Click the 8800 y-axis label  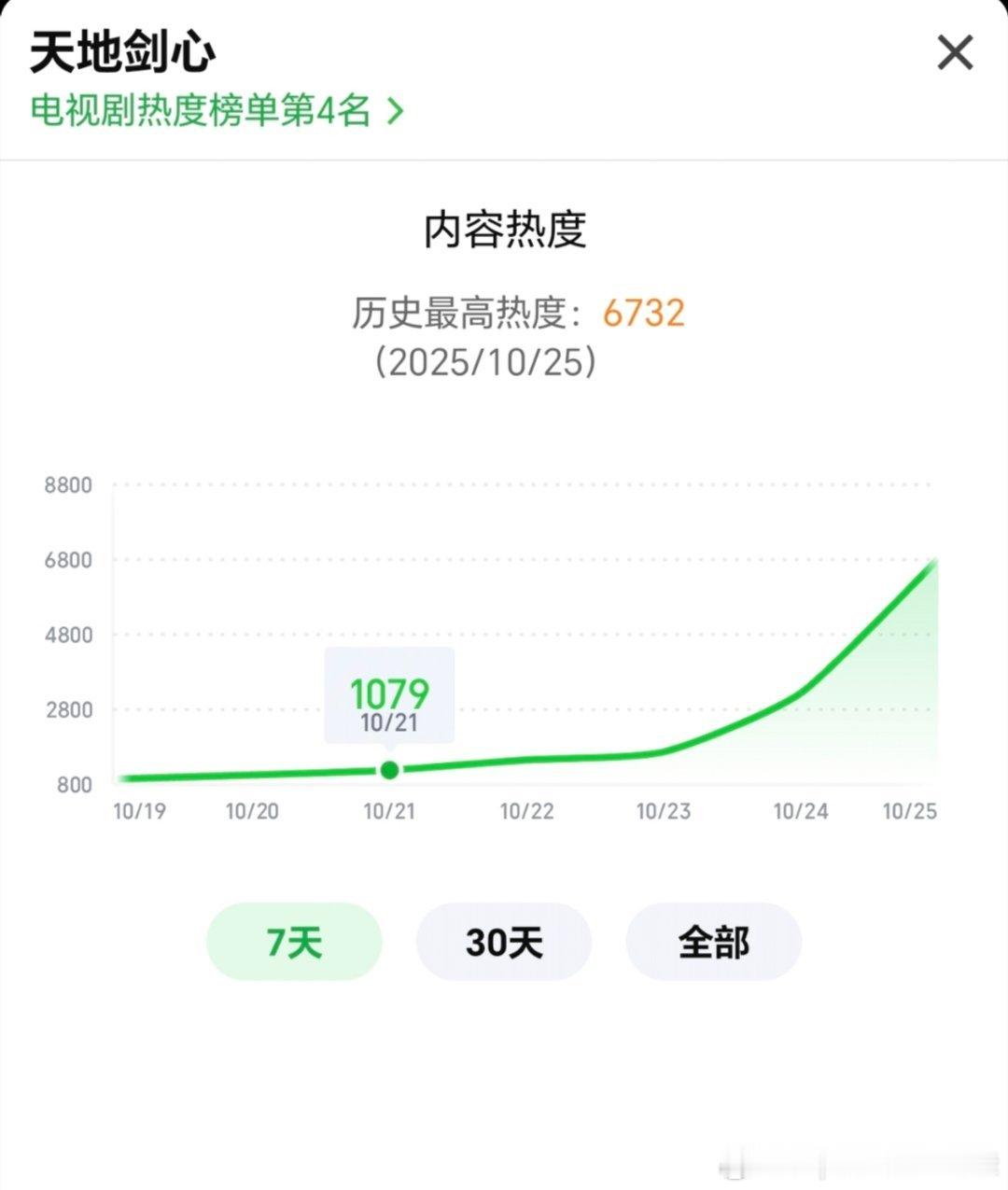[69, 484]
